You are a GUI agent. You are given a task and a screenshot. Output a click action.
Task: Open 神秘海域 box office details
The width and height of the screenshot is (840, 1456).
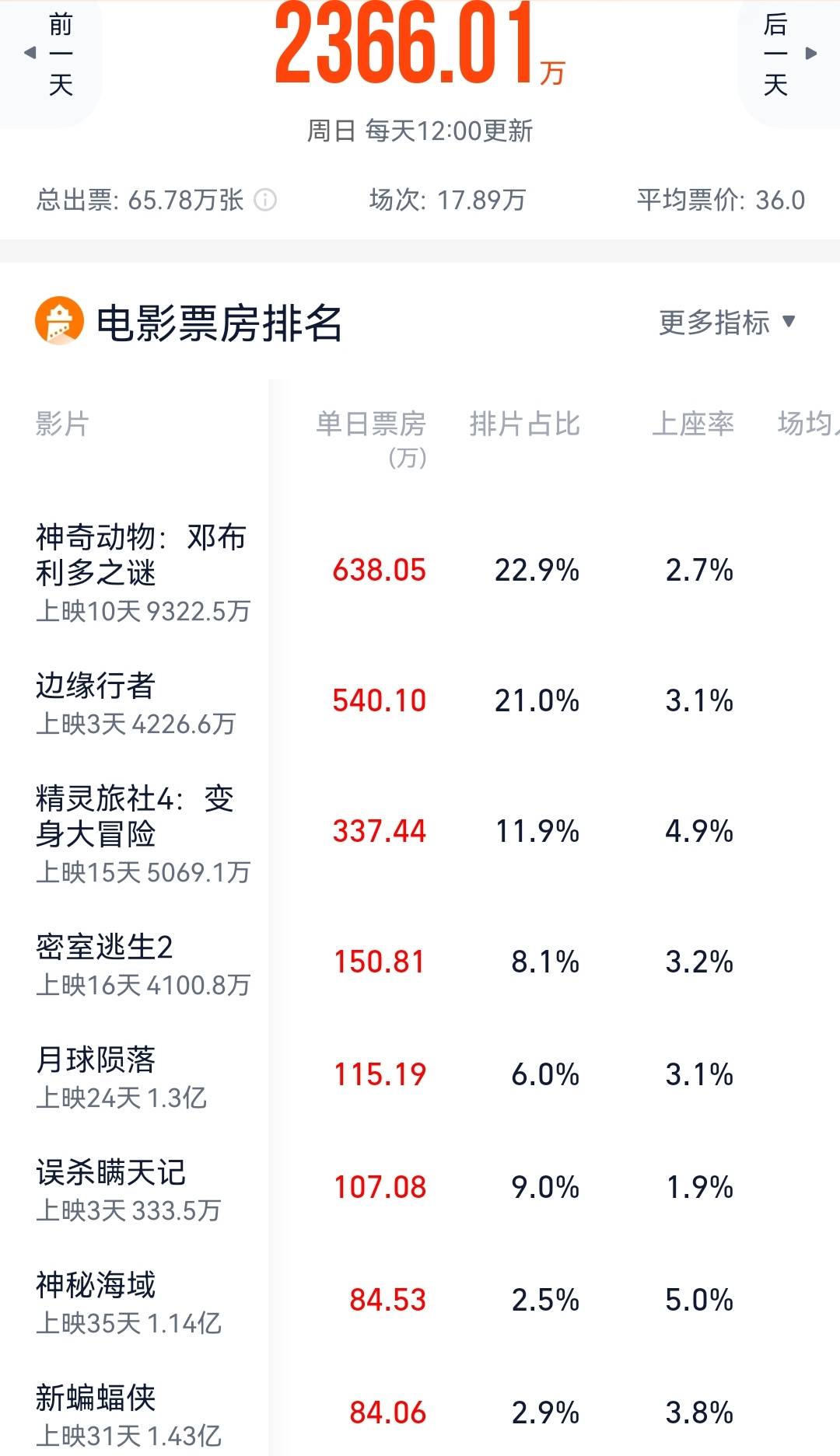(x=420, y=1302)
